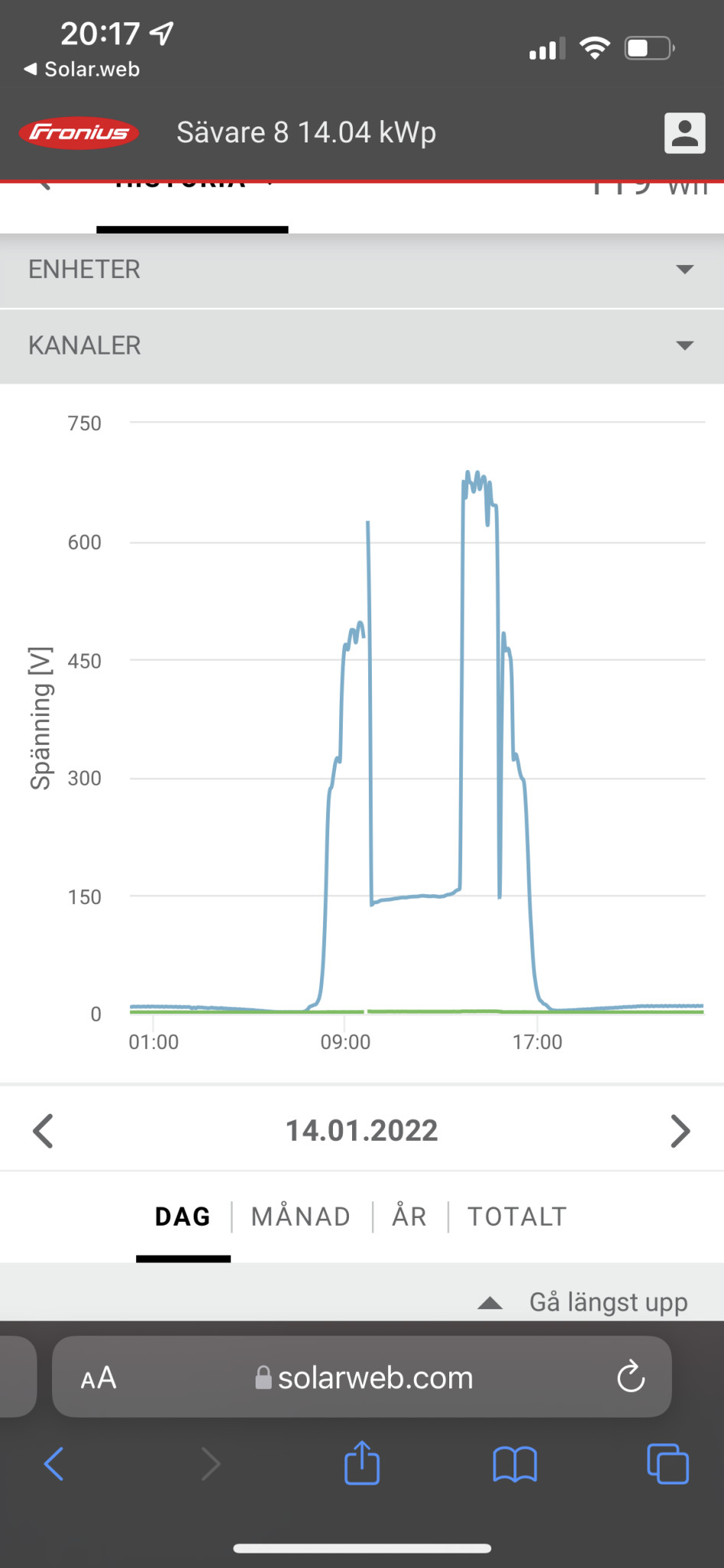
Task: Go back in Safari
Action: point(54,1464)
